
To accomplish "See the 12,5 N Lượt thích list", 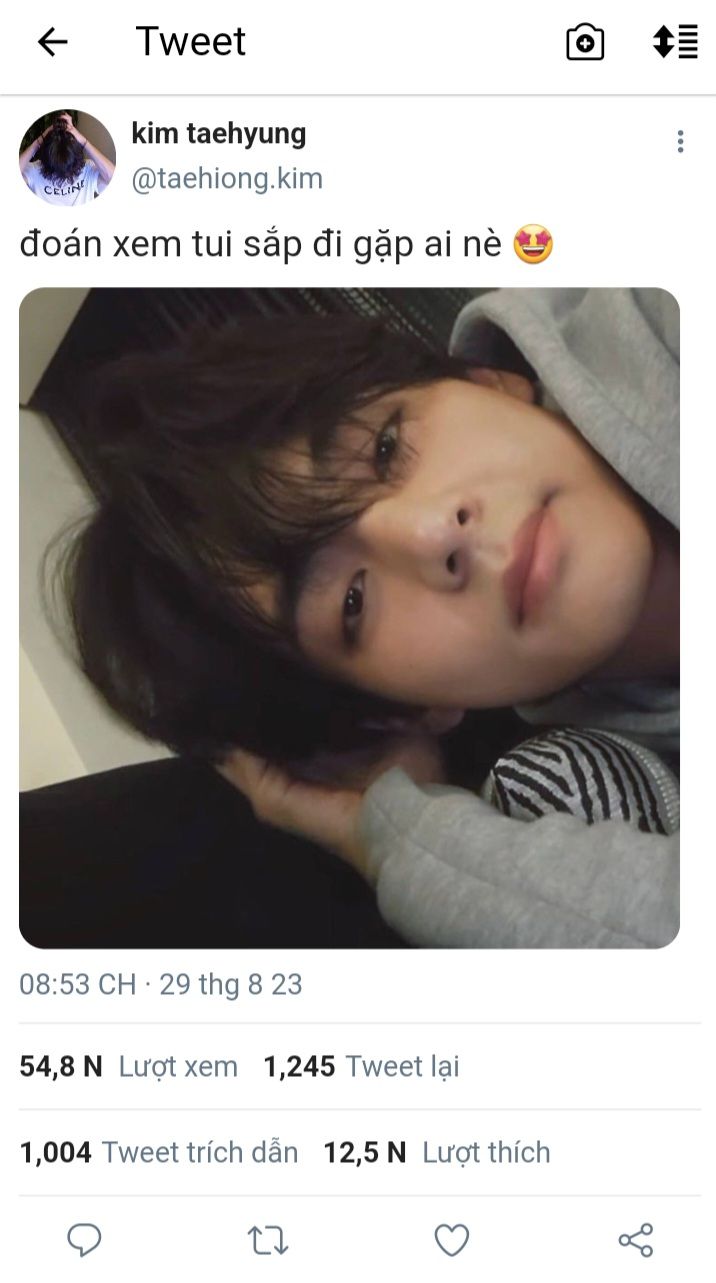I will (x=437, y=1153).
